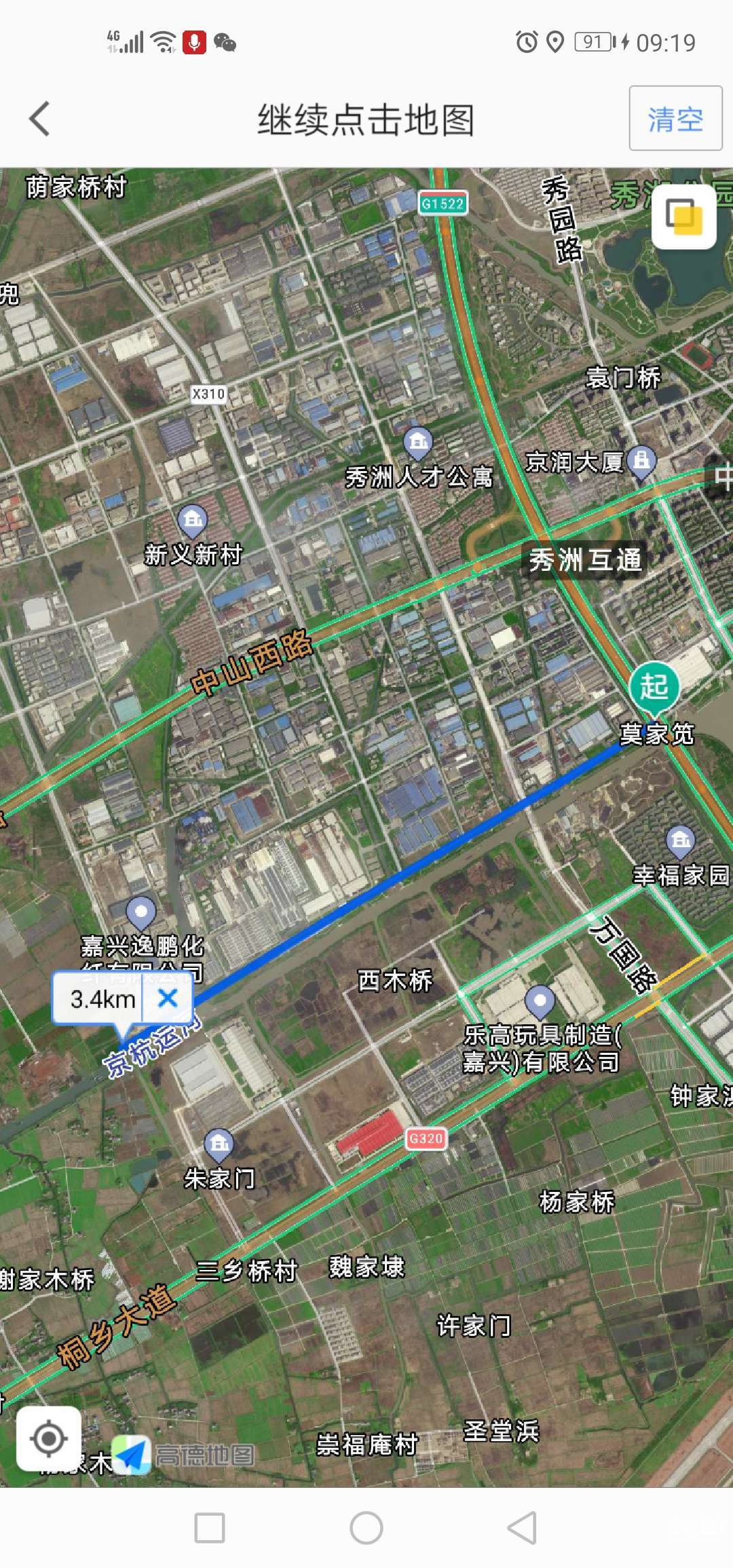This screenshot has height=1568, width=733.
Task: Select the 京润大厦 map marker
Action: (641, 462)
